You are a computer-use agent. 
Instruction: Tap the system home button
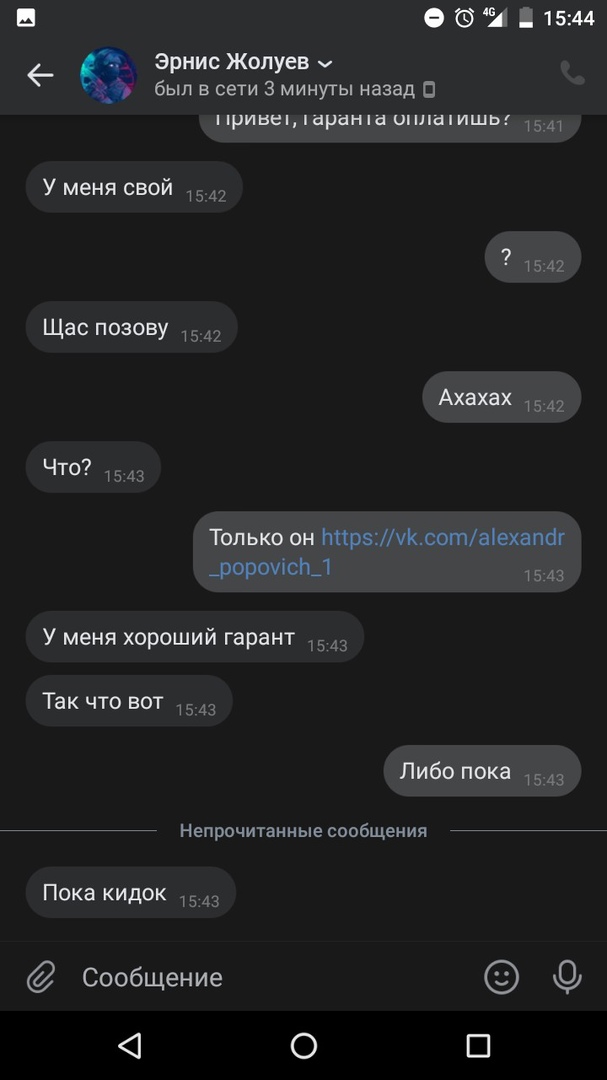(303, 1046)
